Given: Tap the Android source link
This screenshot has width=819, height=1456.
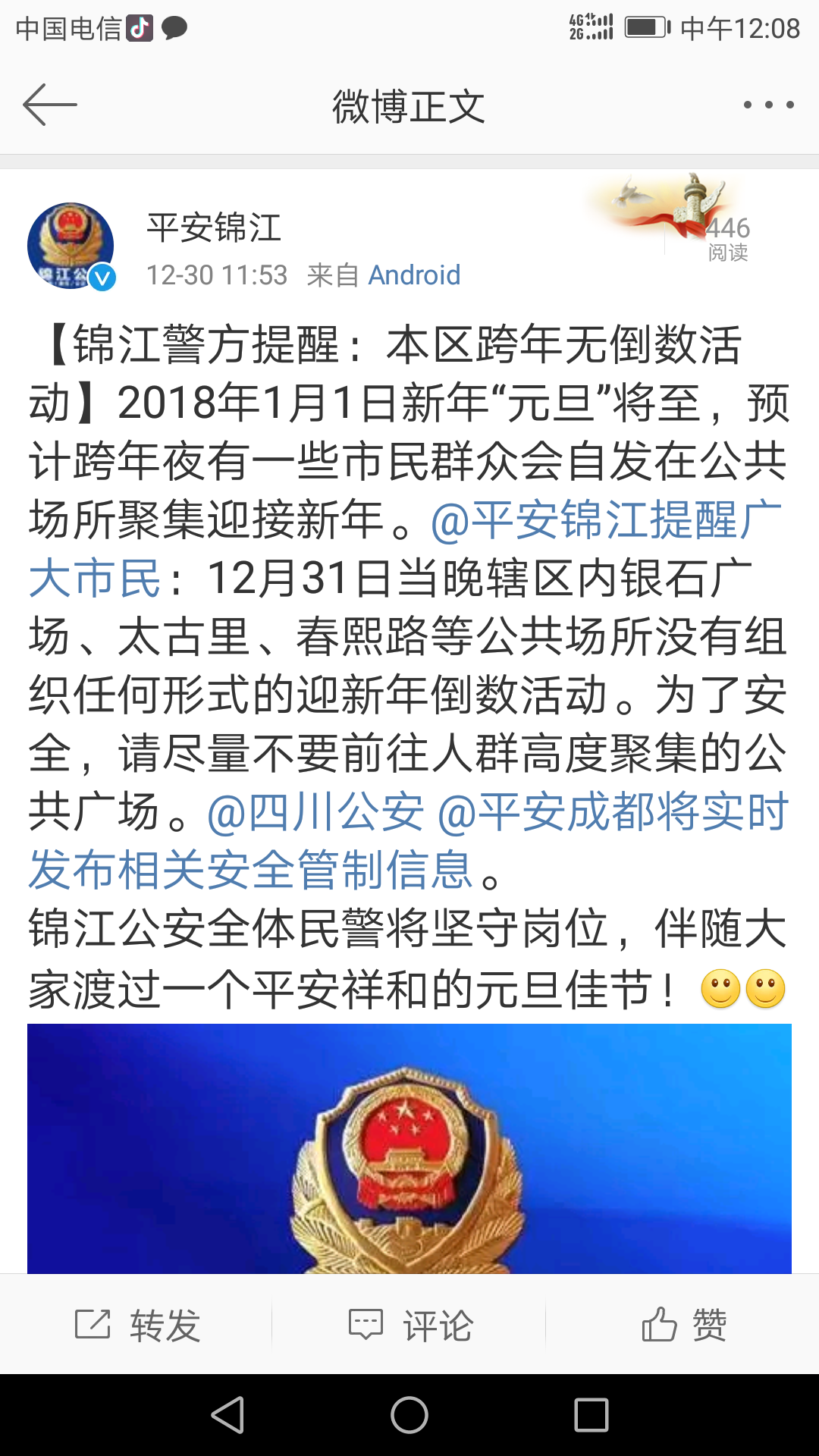Looking at the screenshot, I should pyautogui.click(x=414, y=275).
